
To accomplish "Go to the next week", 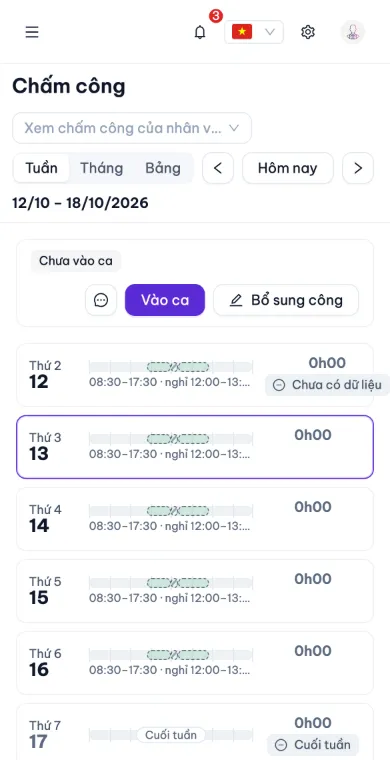I will pyautogui.click(x=358, y=168).
